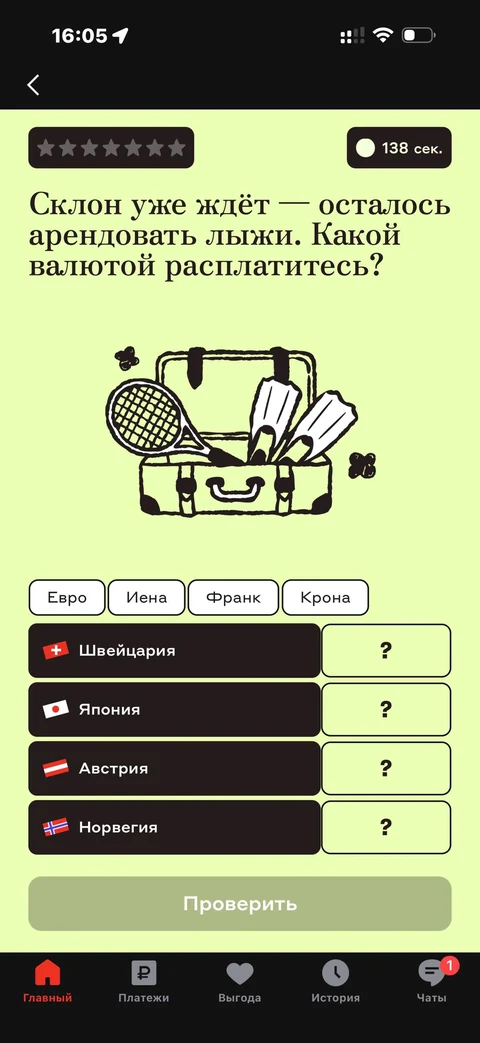Open the Чаты tab
480x1043 pixels.
432,981
